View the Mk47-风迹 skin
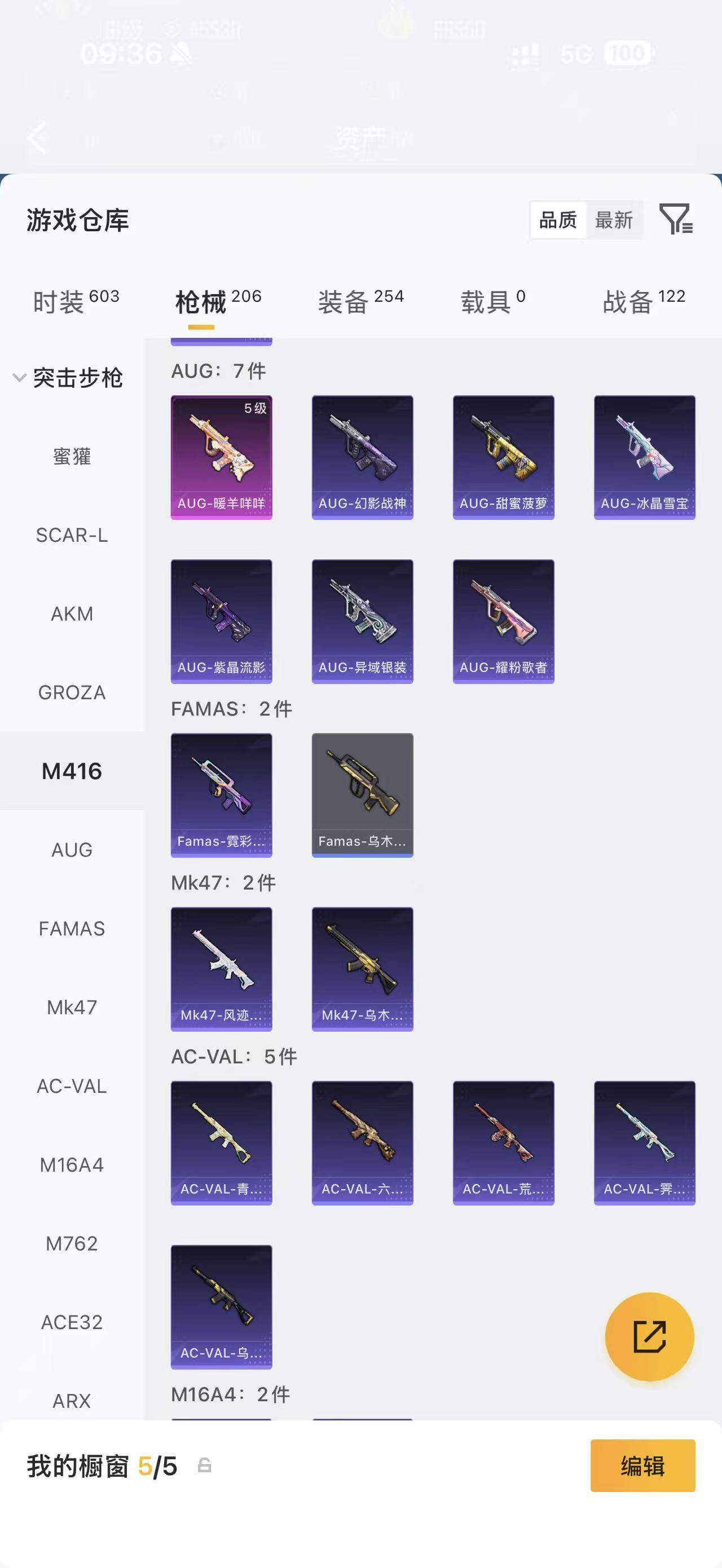Image resolution: width=722 pixels, height=1568 pixels. coord(222,969)
